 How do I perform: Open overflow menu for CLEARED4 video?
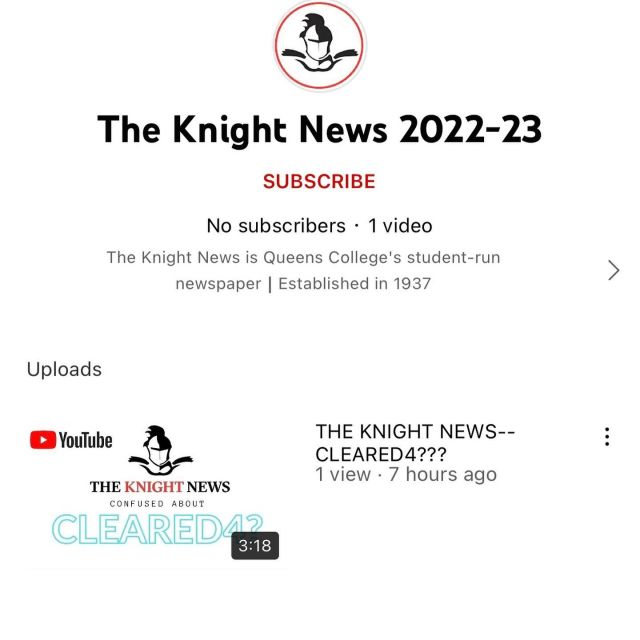click(607, 437)
